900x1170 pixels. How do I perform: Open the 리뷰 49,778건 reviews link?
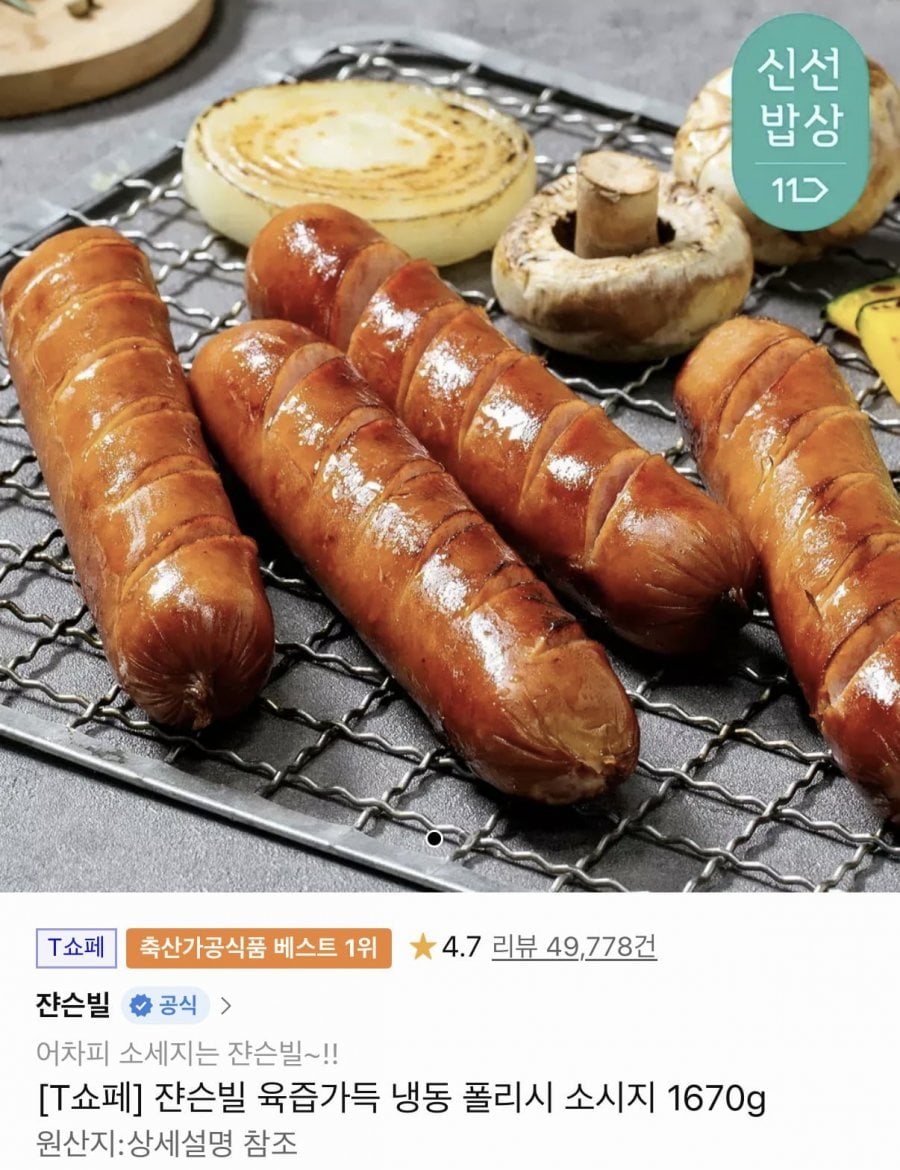pos(573,947)
